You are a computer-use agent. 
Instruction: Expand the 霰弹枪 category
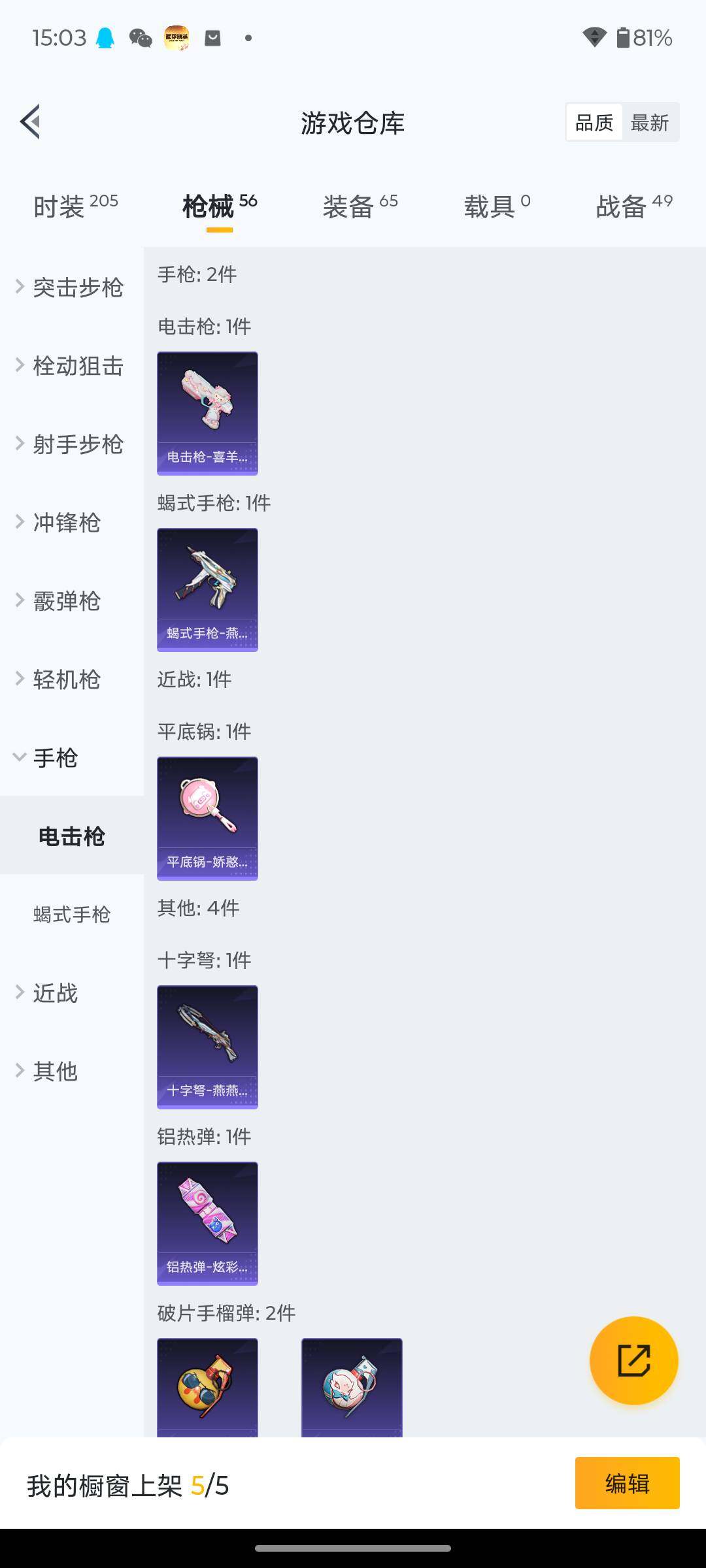pos(65,601)
